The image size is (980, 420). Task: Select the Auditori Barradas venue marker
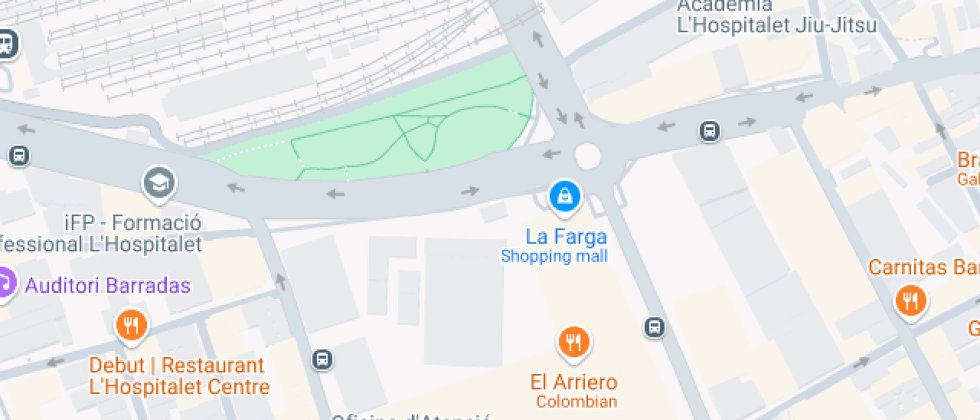(x=6, y=284)
